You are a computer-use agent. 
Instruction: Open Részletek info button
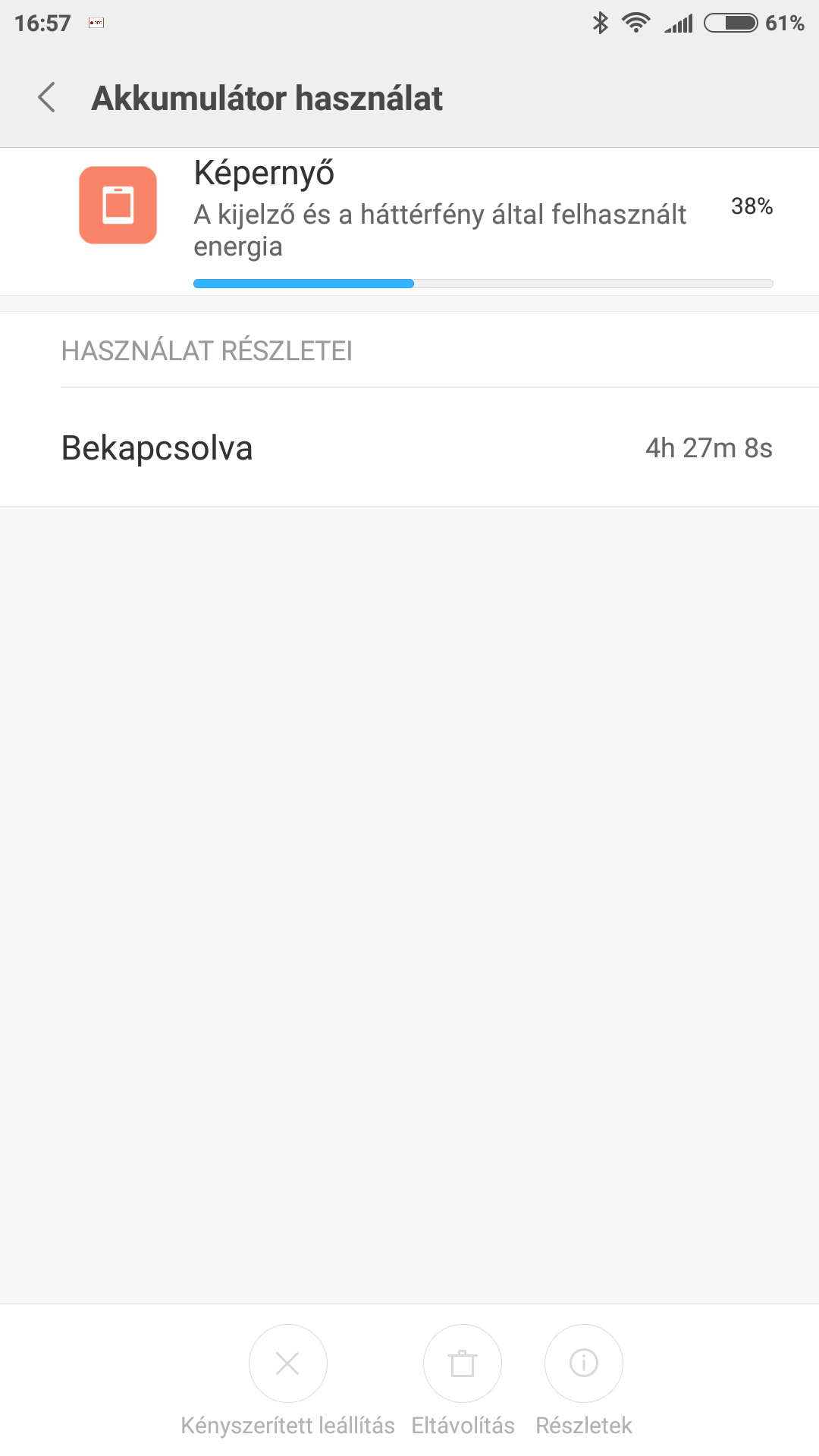pos(584,1363)
